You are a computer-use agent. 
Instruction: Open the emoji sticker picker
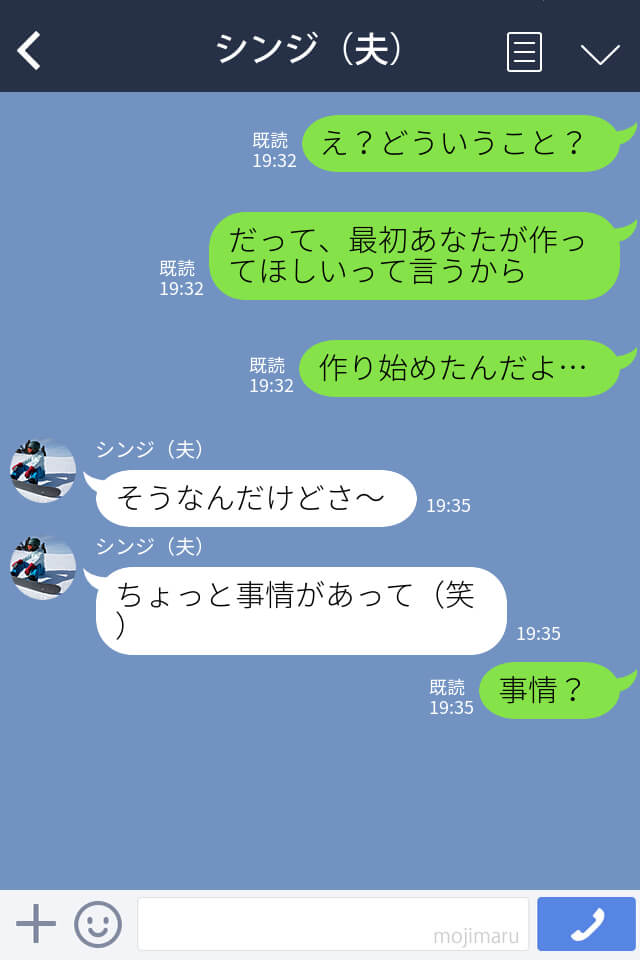pos(98,924)
